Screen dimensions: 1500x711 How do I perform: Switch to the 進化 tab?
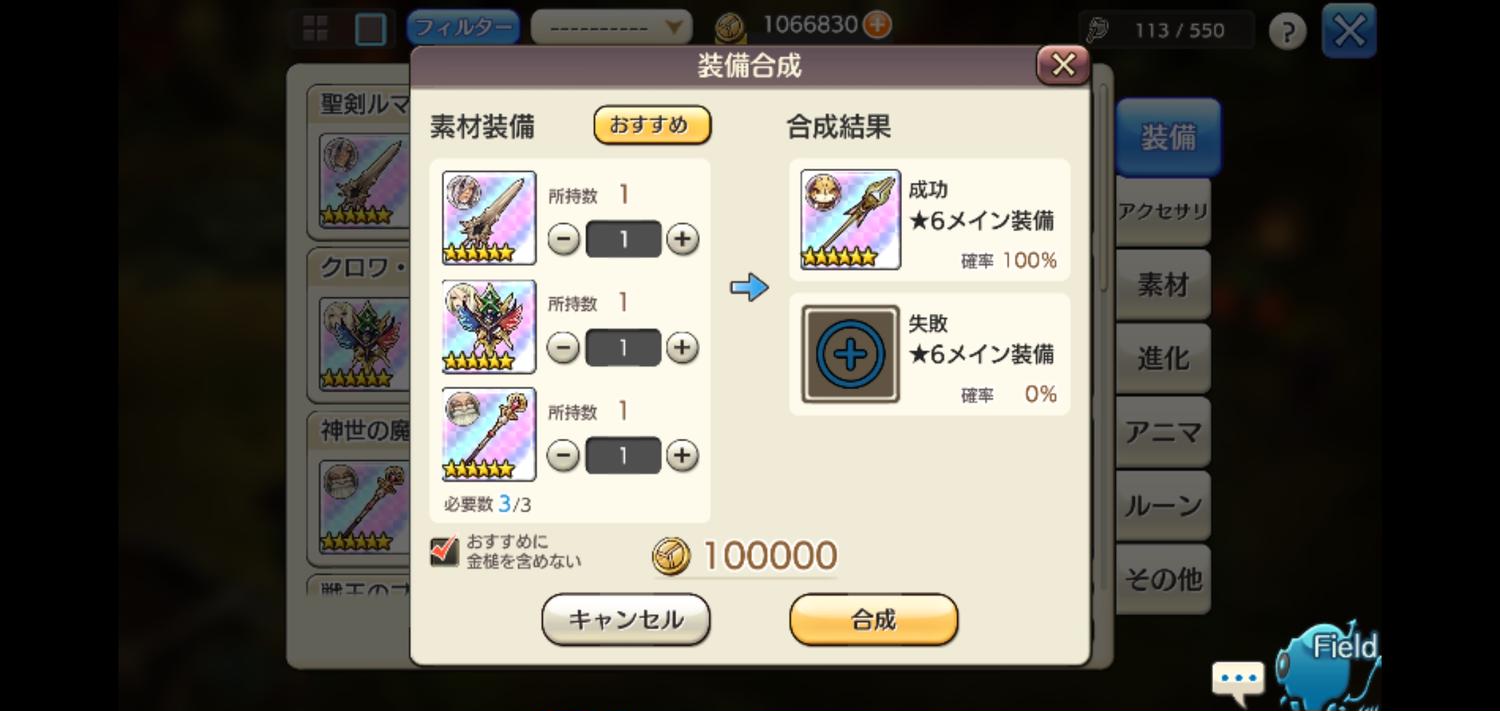click(1163, 358)
